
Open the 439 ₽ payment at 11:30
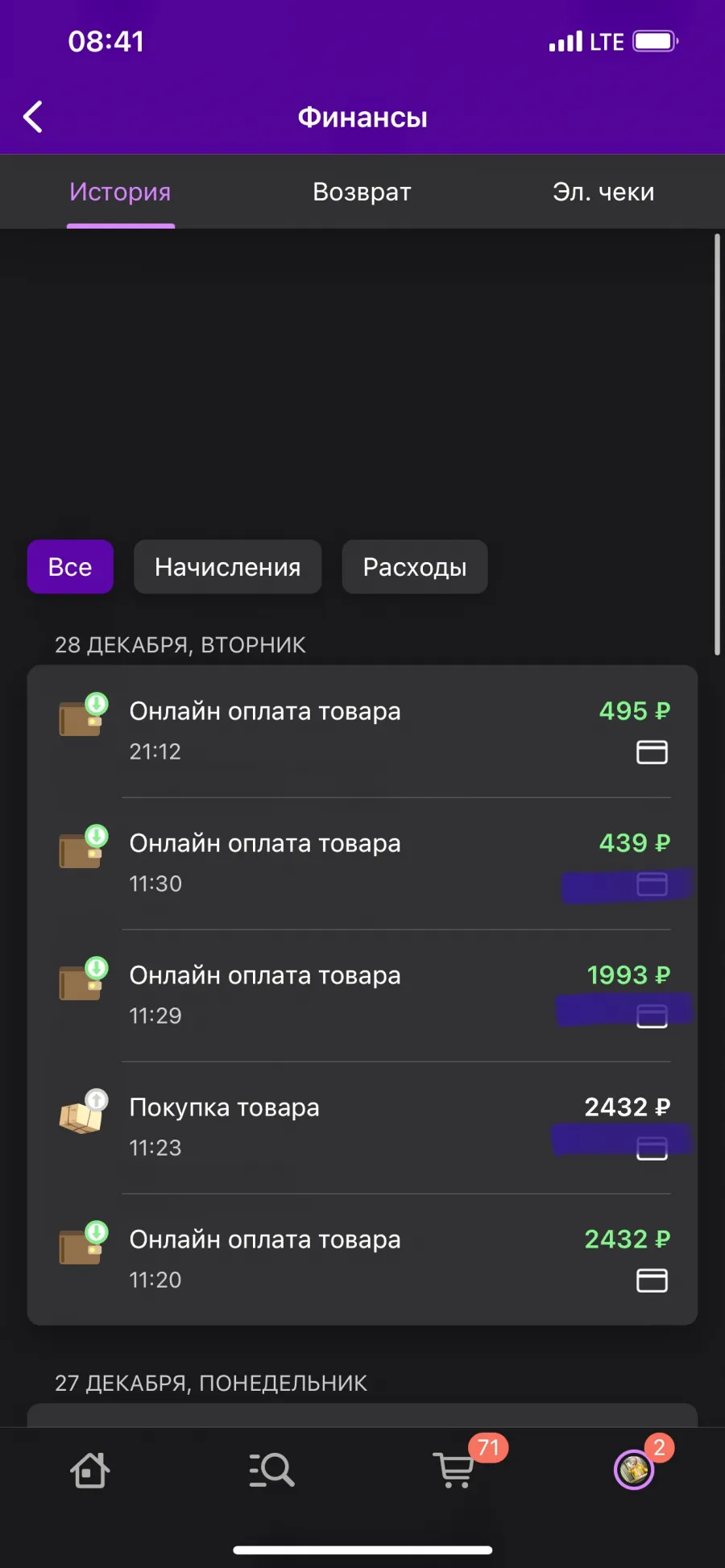(x=362, y=863)
